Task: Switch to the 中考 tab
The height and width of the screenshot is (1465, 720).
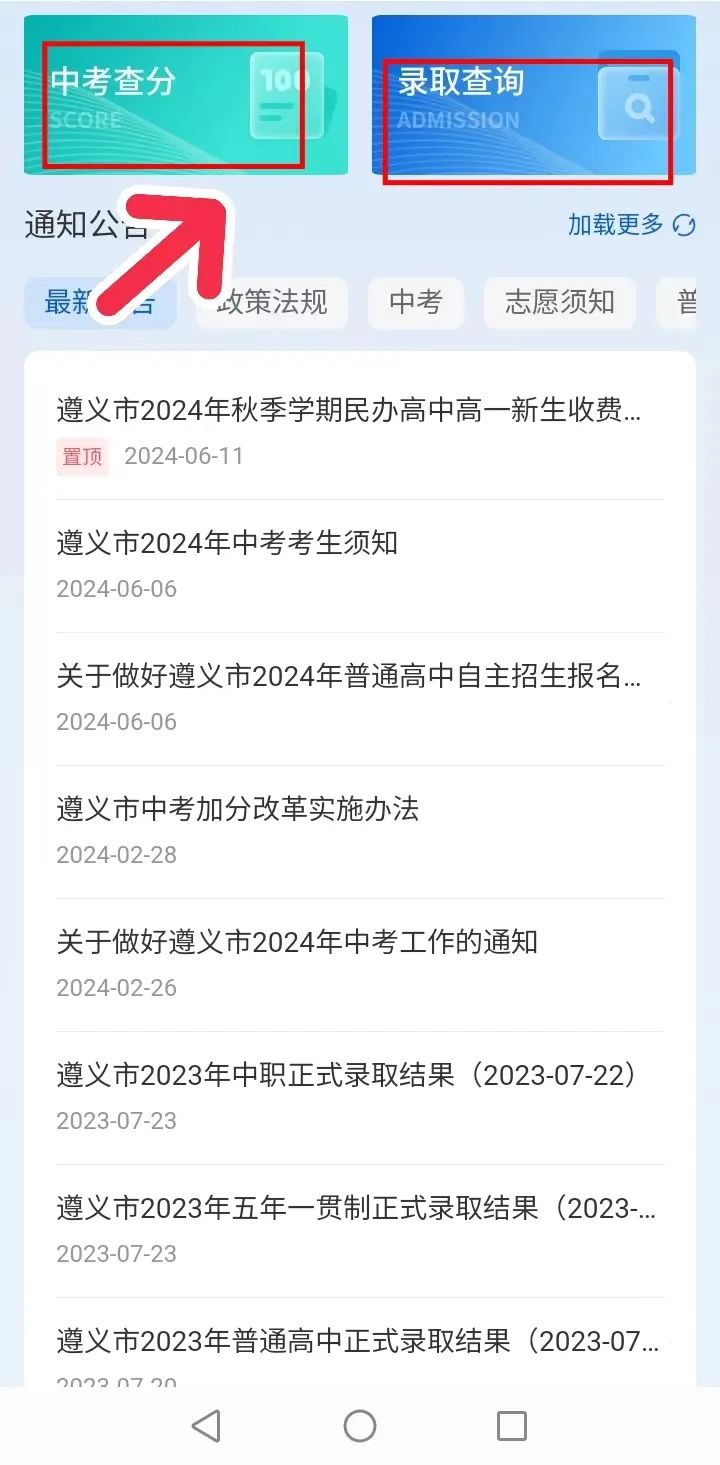Action: [415, 302]
